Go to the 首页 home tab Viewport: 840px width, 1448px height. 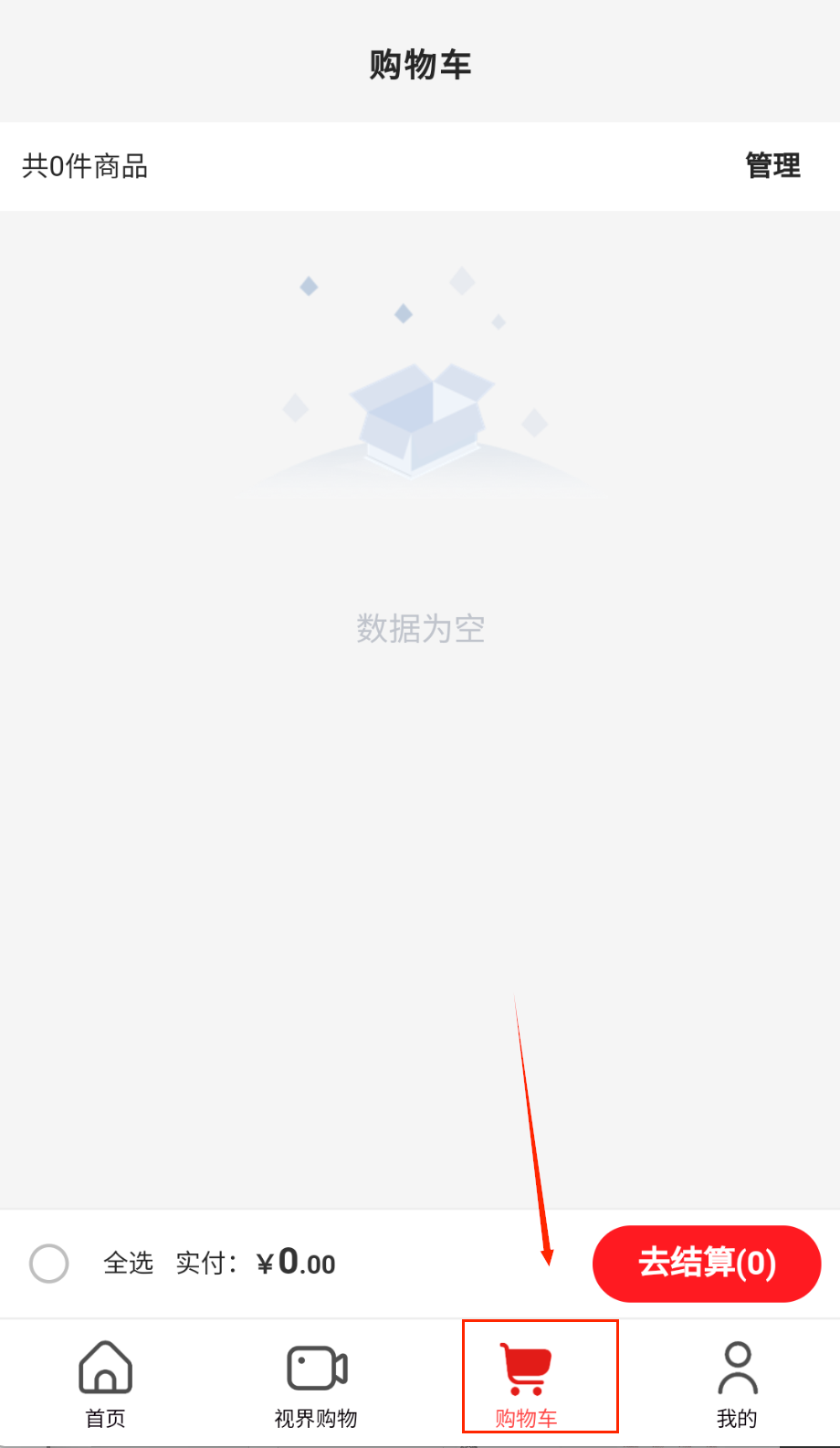[x=105, y=1382]
